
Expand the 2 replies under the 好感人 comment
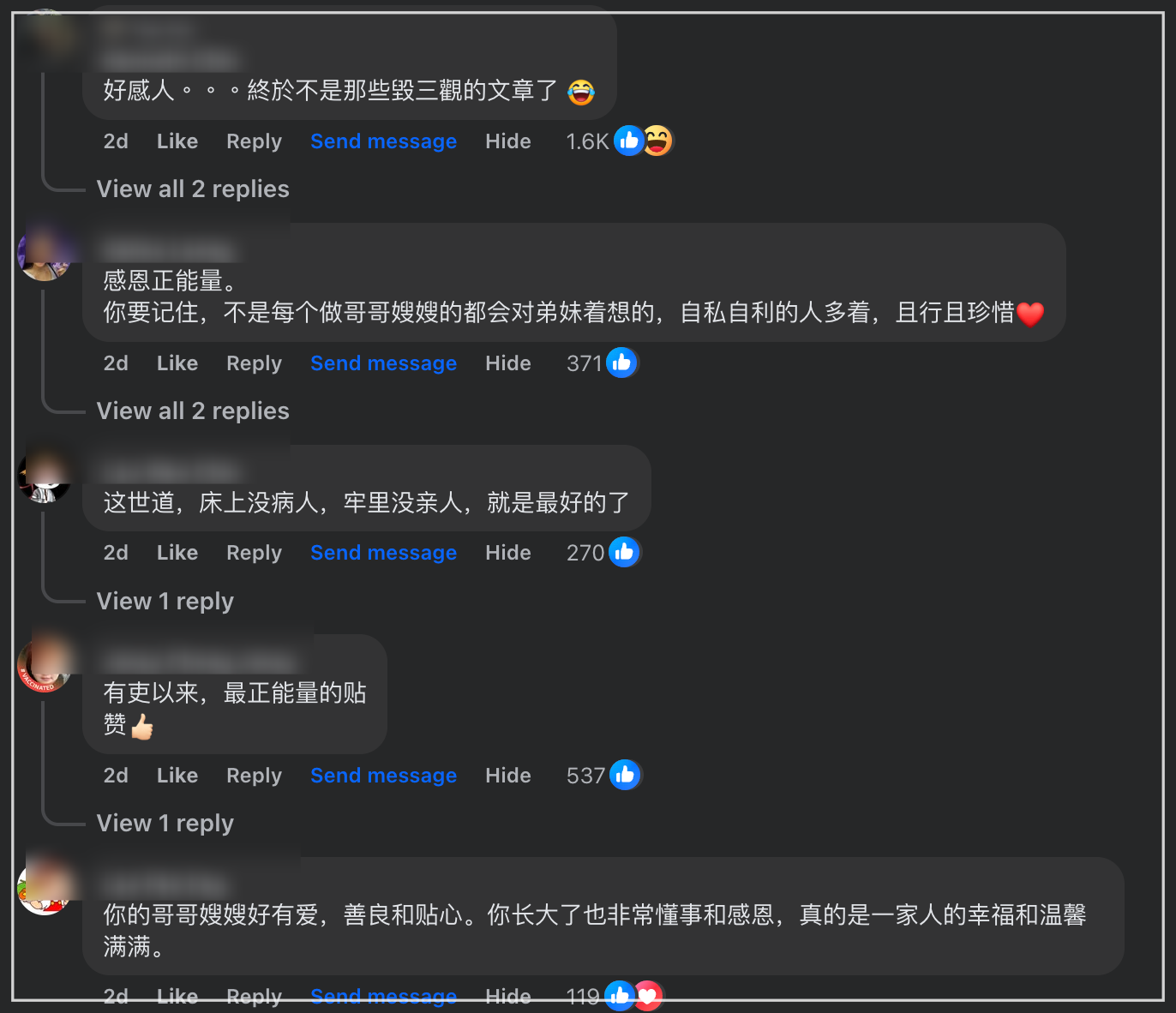pos(193,189)
